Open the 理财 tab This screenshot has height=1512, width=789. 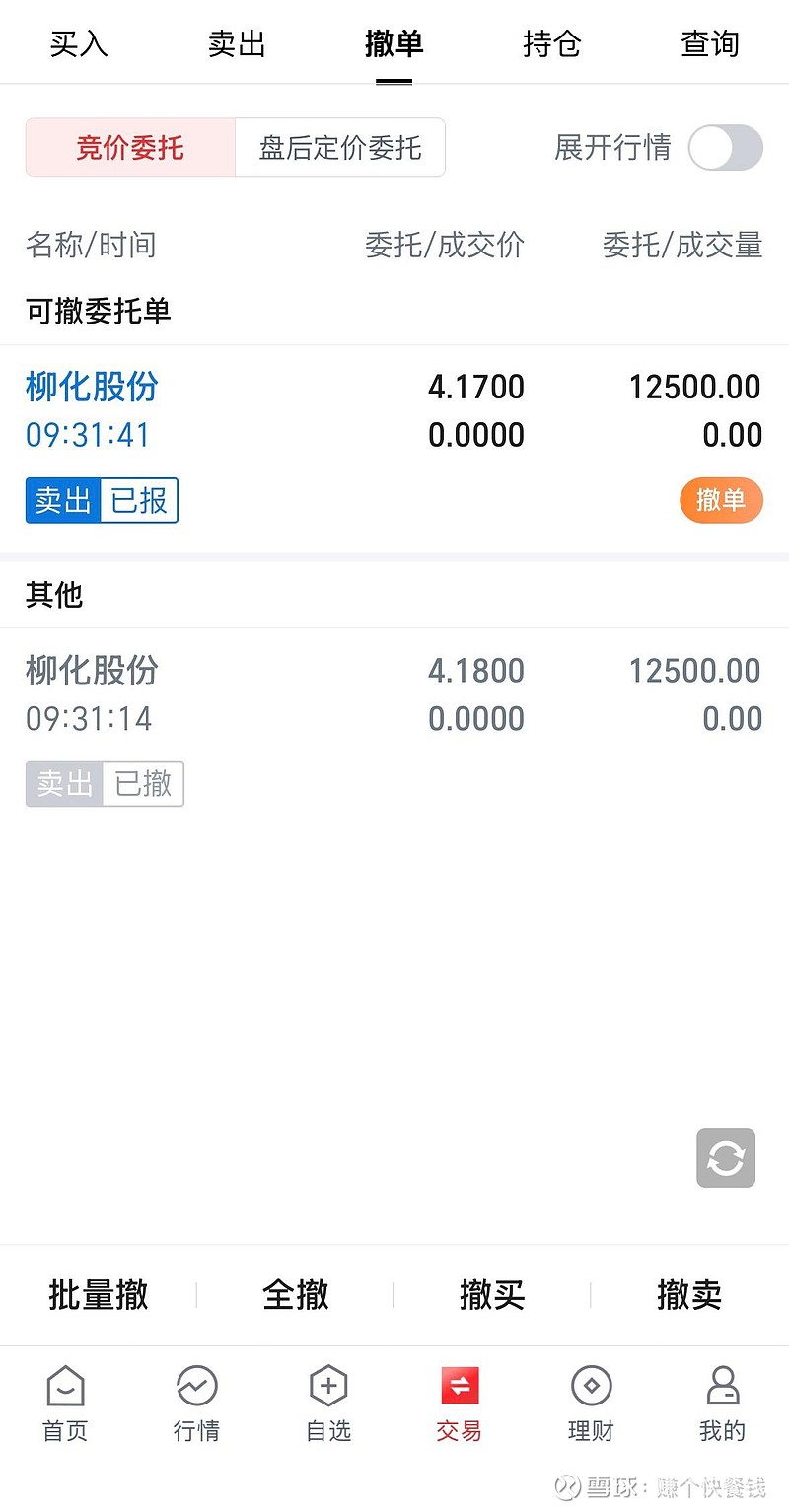[x=591, y=1403]
